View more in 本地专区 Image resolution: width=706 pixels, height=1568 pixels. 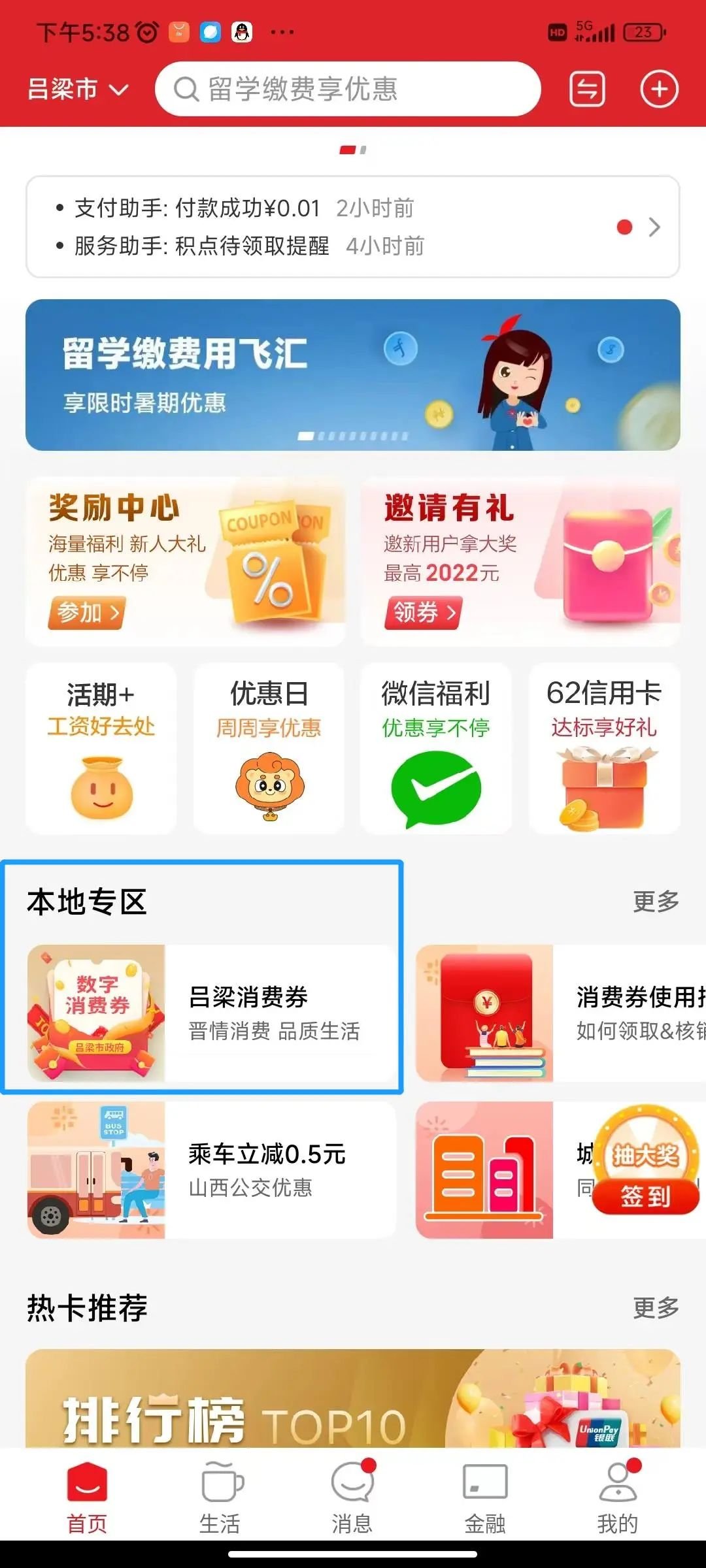pos(656,902)
